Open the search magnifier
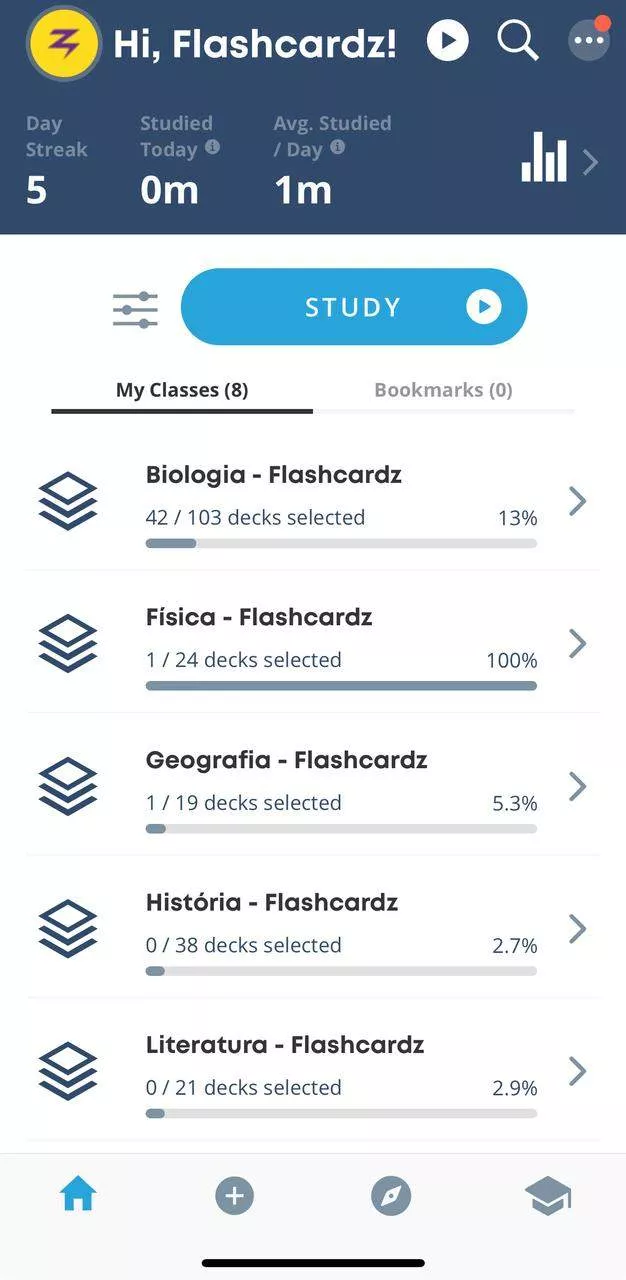 click(x=518, y=41)
